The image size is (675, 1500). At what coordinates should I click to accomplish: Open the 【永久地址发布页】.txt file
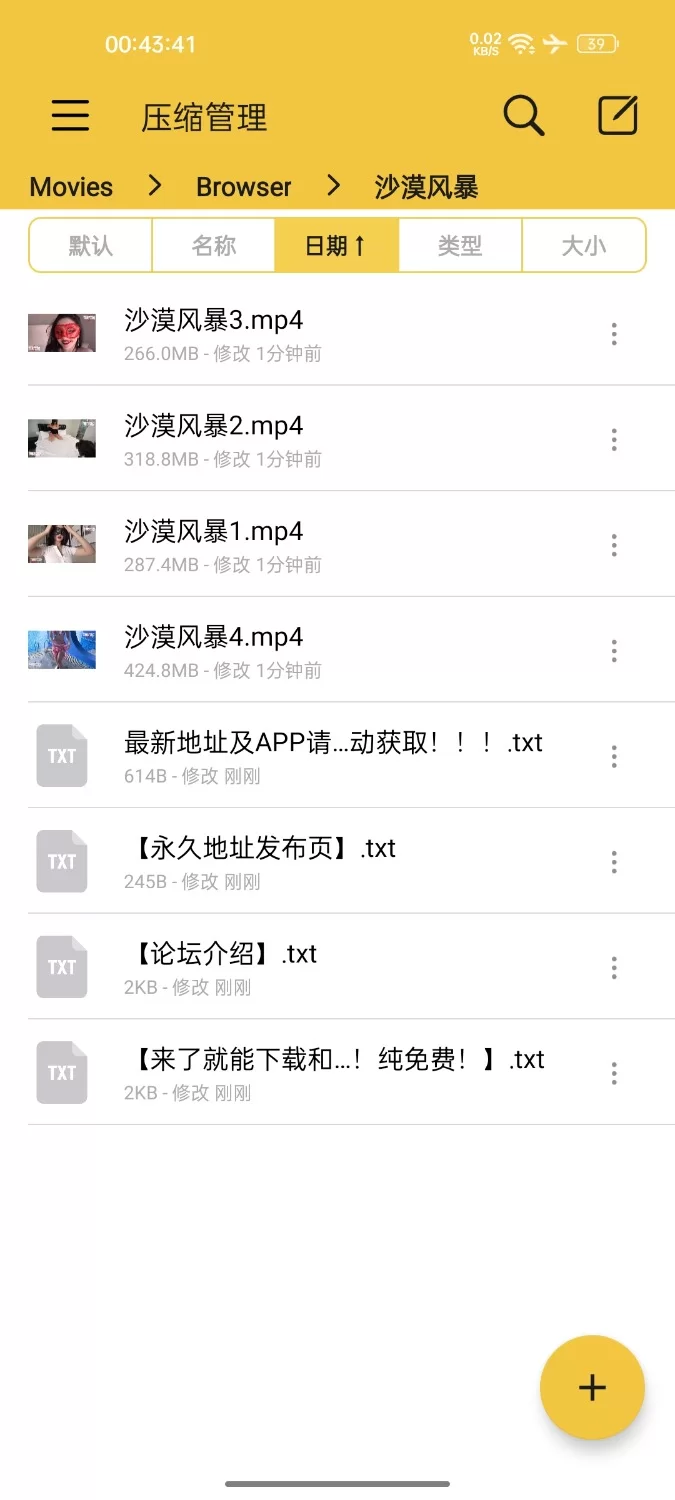click(260, 861)
